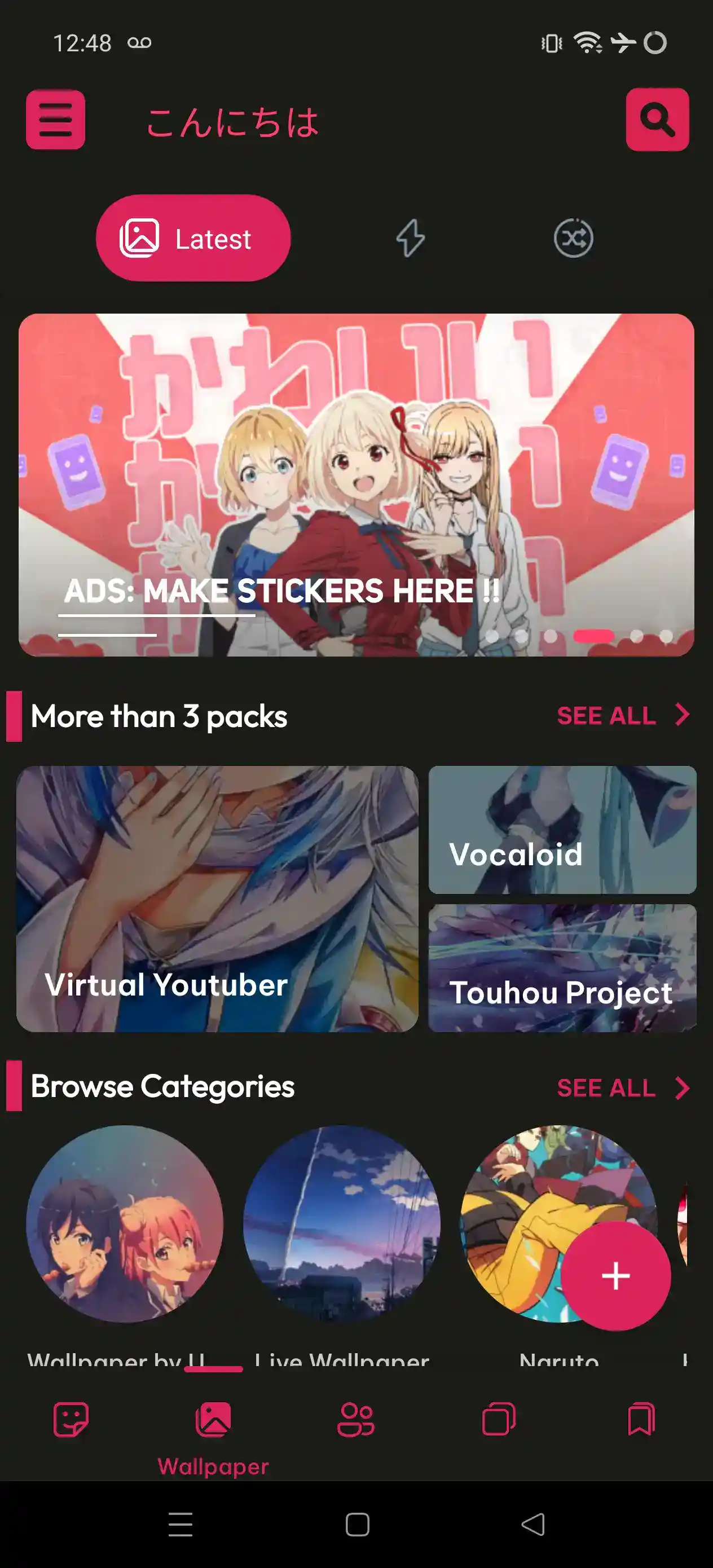Open the make stickers ad banner
Viewport: 713px width, 1568px height.
click(x=356, y=485)
